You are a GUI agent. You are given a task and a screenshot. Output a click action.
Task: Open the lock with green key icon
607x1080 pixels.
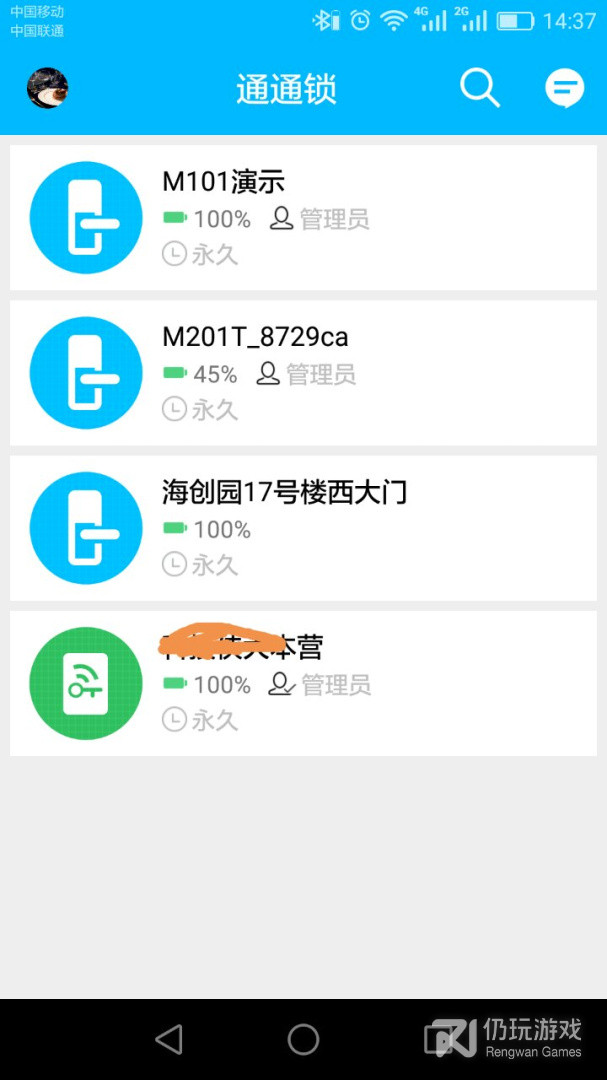coord(303,683)
